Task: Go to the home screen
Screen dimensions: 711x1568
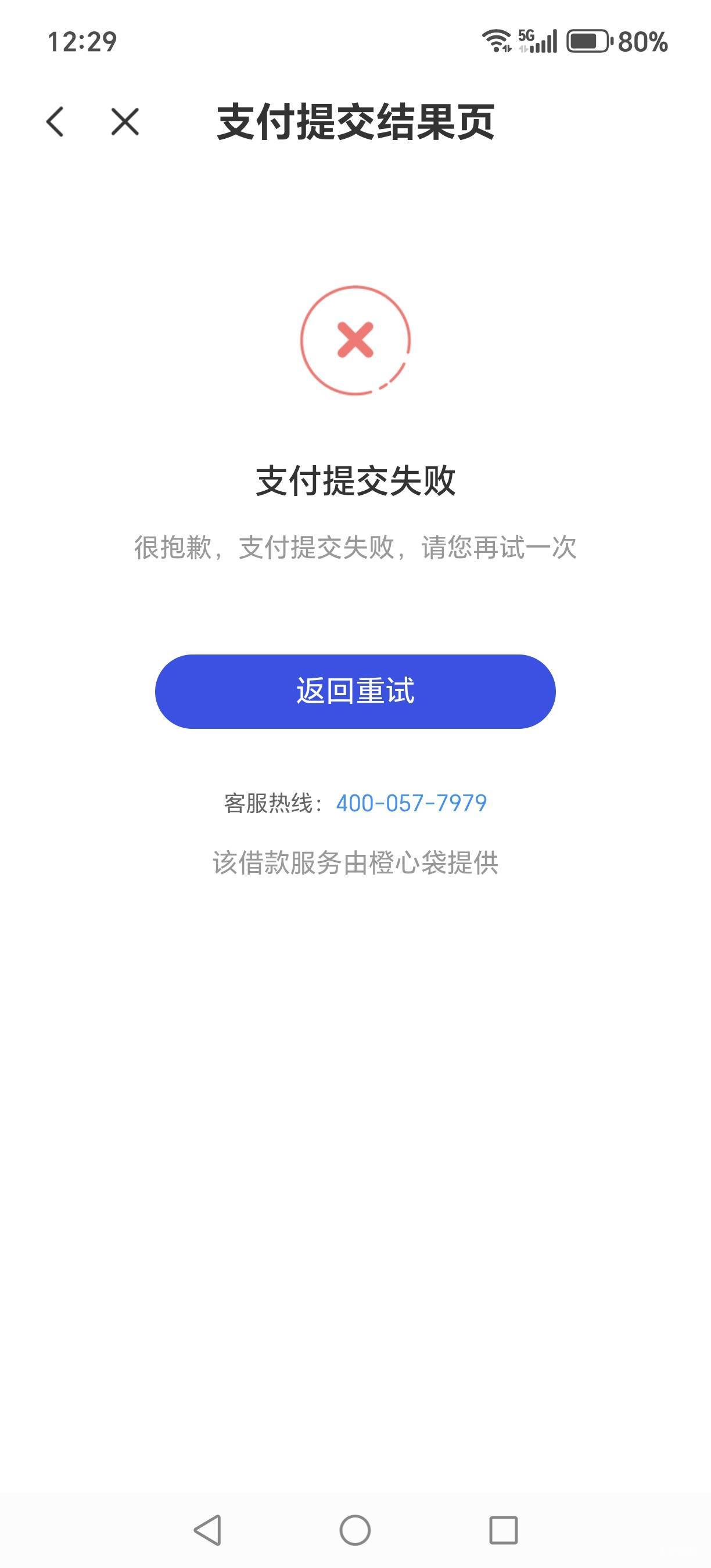Action: coord(355,1530)
